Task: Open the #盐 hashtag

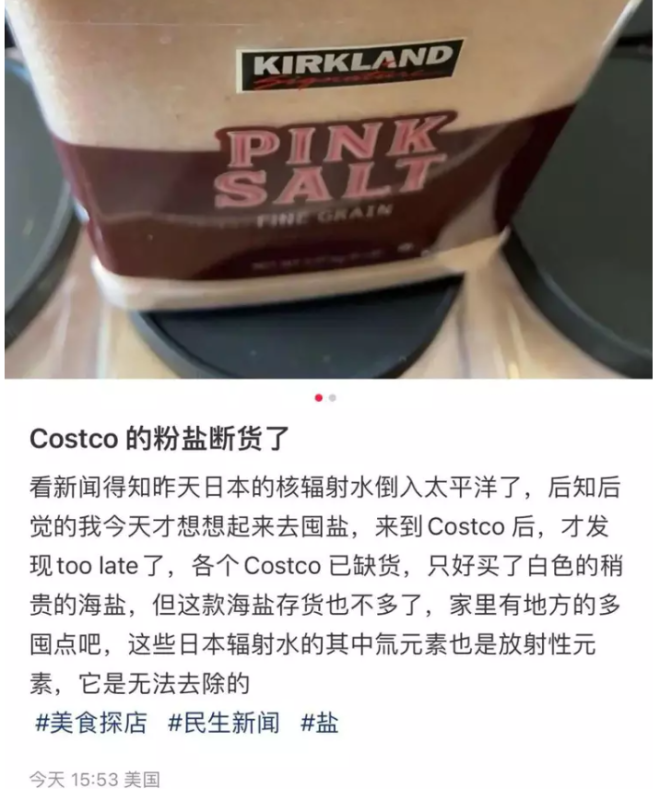Action: (x=319, y=723)
